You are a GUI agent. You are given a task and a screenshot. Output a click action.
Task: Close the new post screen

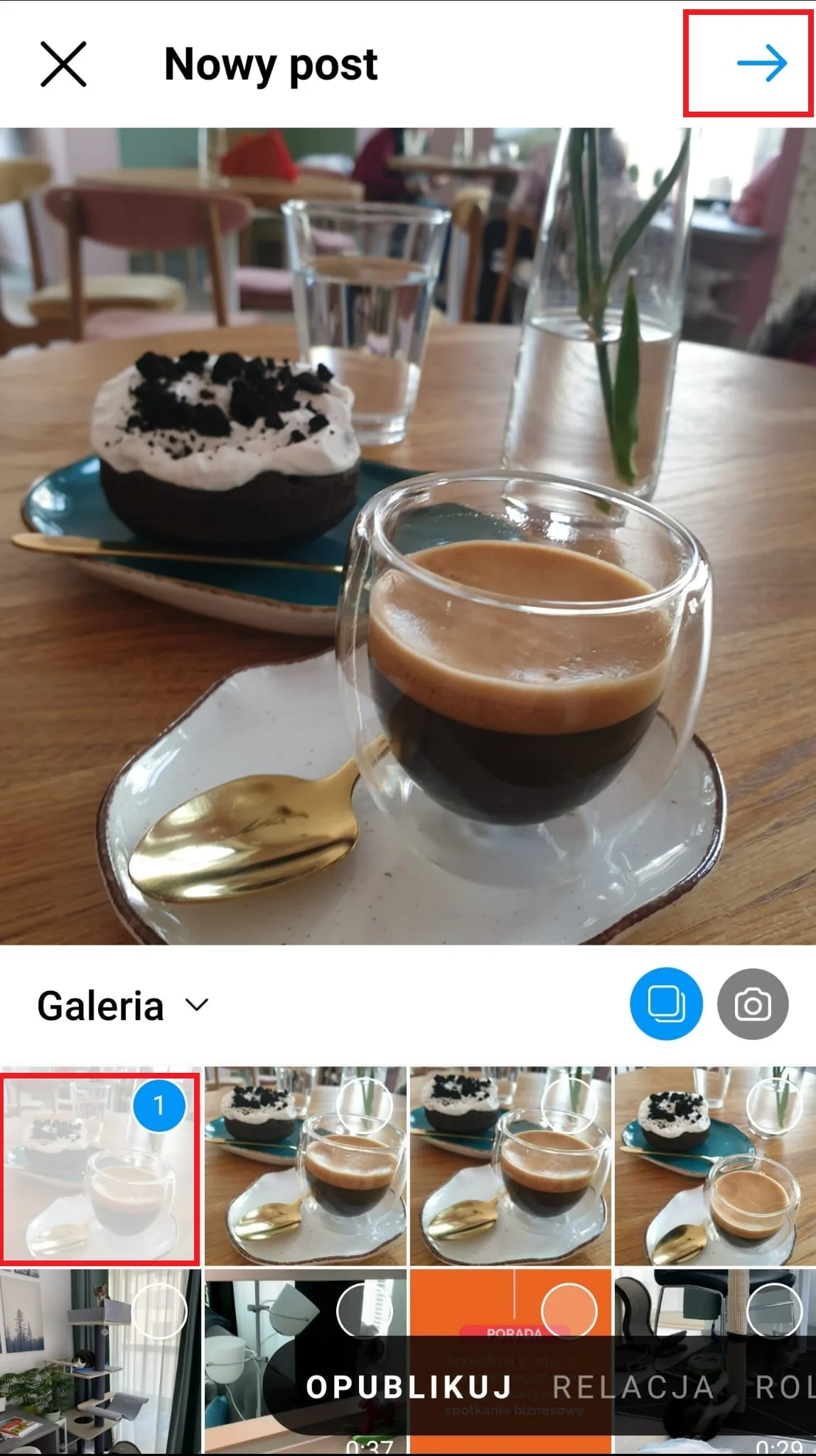[63, 64]
